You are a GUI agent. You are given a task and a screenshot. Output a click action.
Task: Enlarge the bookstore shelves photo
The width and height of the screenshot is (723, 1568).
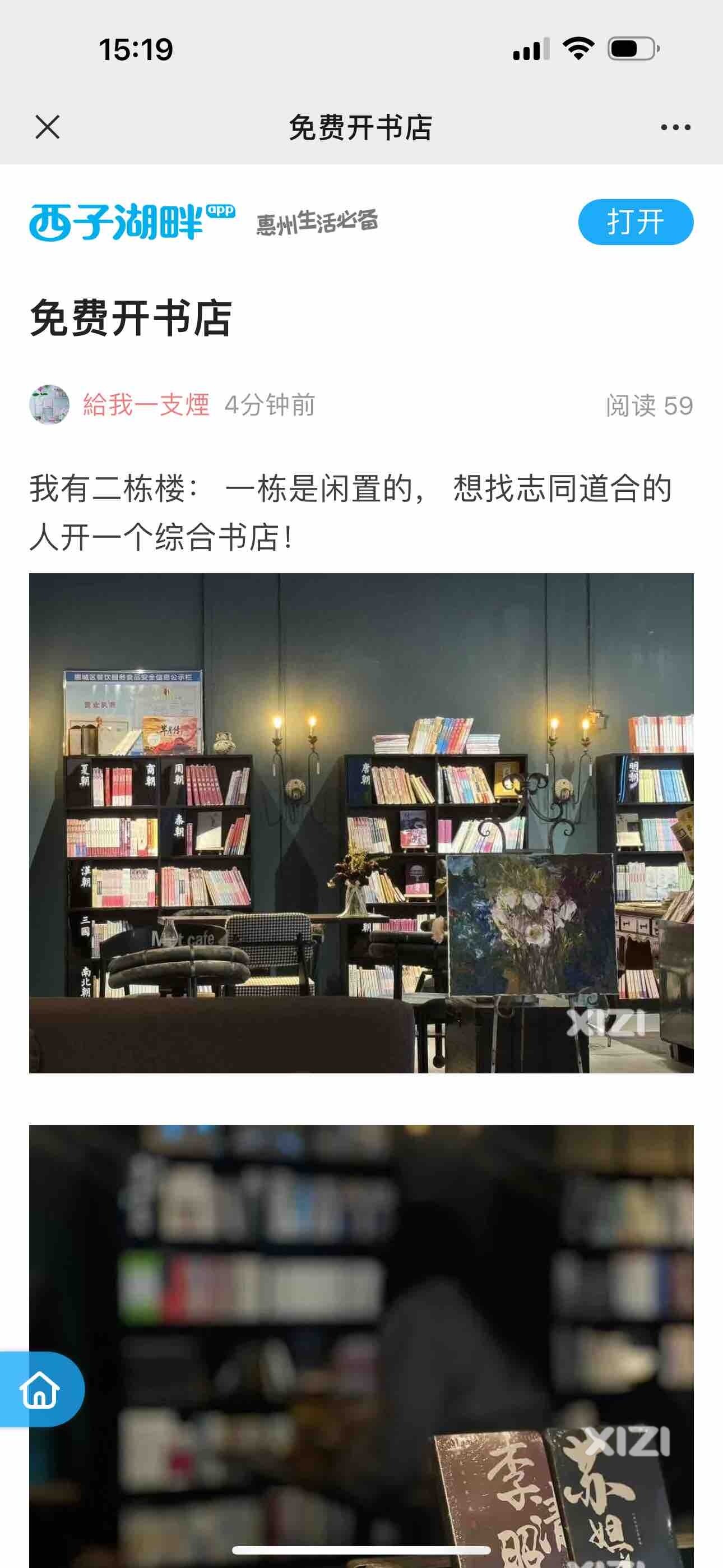click(x=361, y=823)
